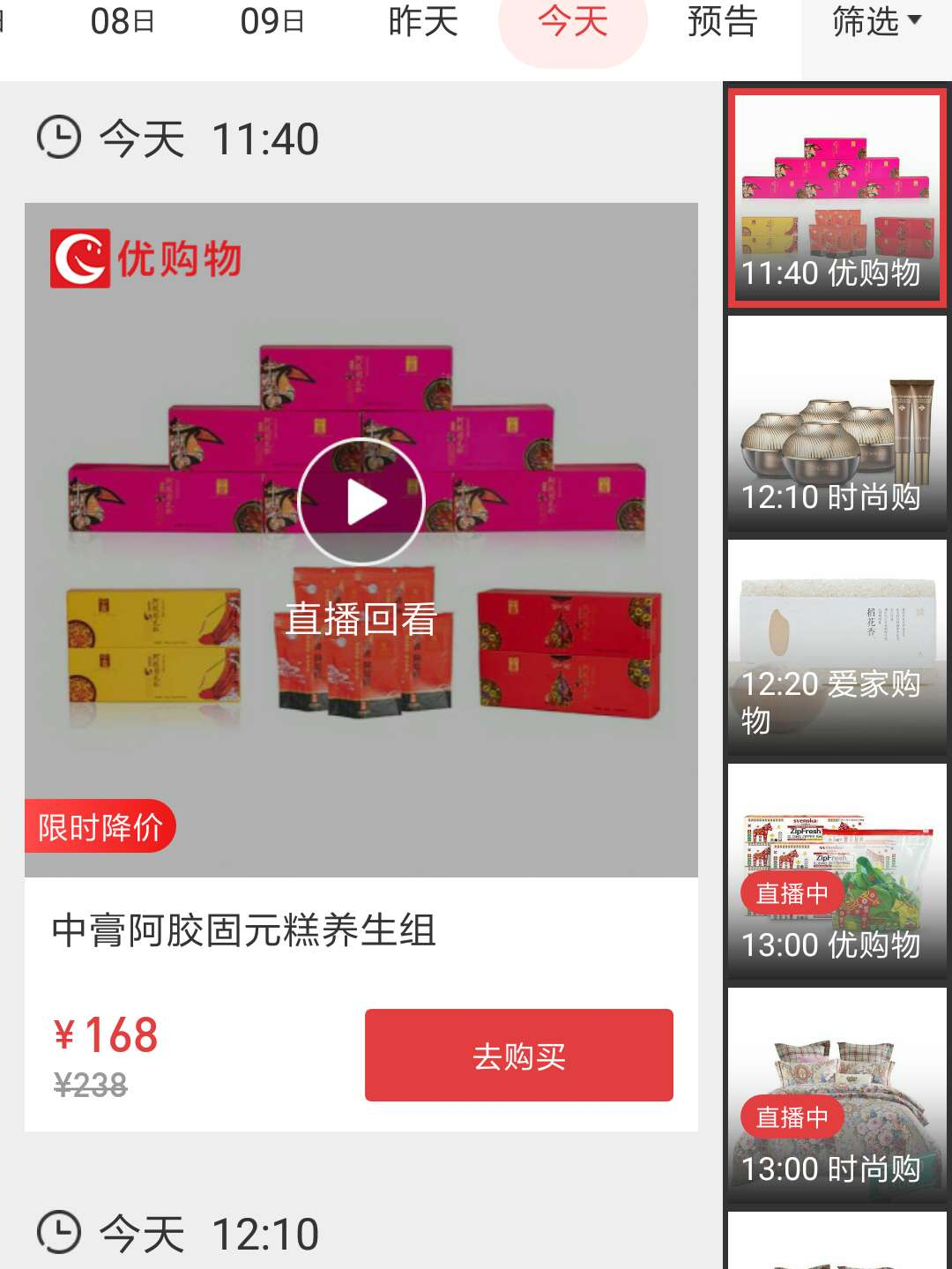
Task: Open the 预告 tab
Action: click(723, 22)
